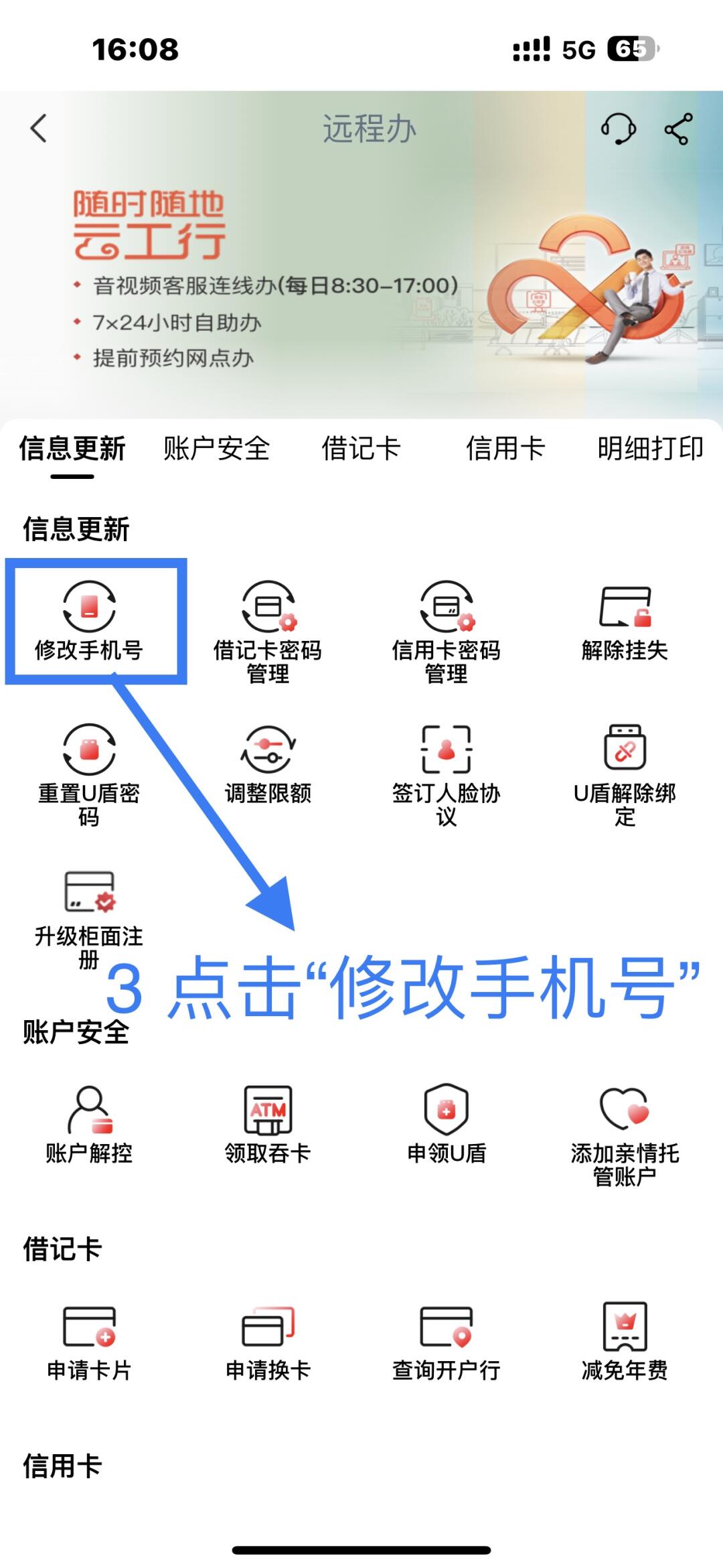The height and width of the screenshot is (1568, 723).
Task: Switch to the 账户安全 tab
Action: [x=216, y=449]
